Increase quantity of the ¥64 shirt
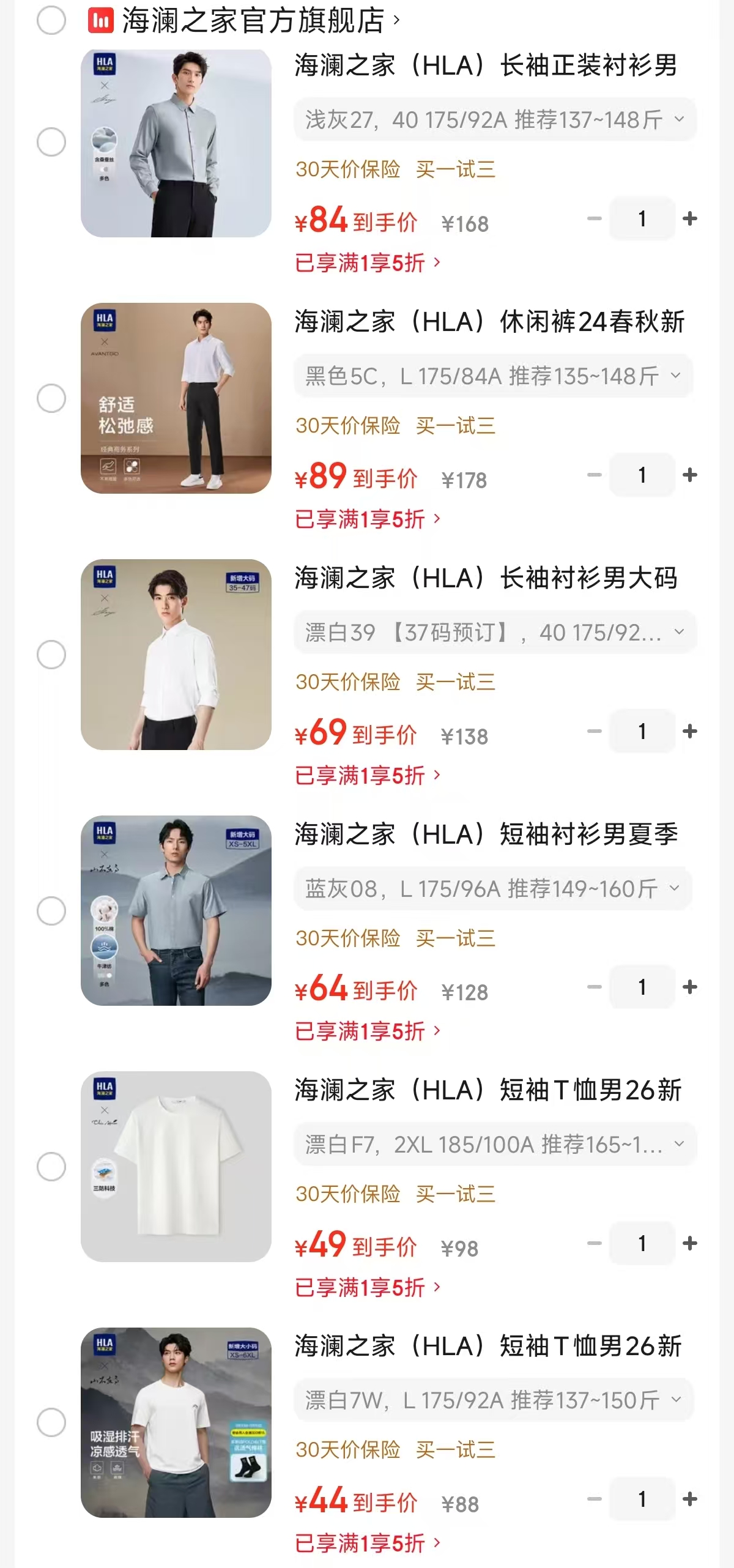The height and width of the screenshot is (1568, 734). [x=690, y=987]
